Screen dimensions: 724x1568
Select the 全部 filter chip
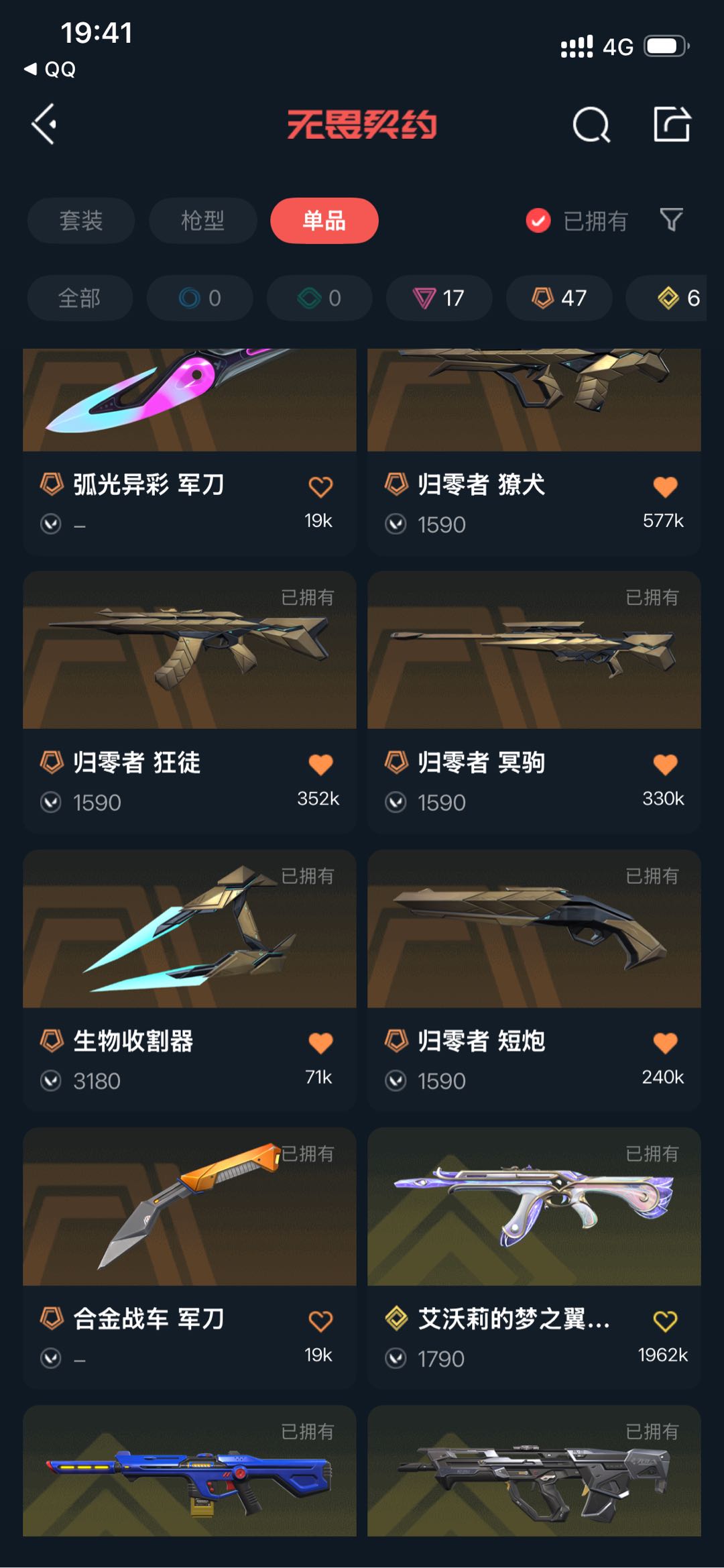[80, 298]
